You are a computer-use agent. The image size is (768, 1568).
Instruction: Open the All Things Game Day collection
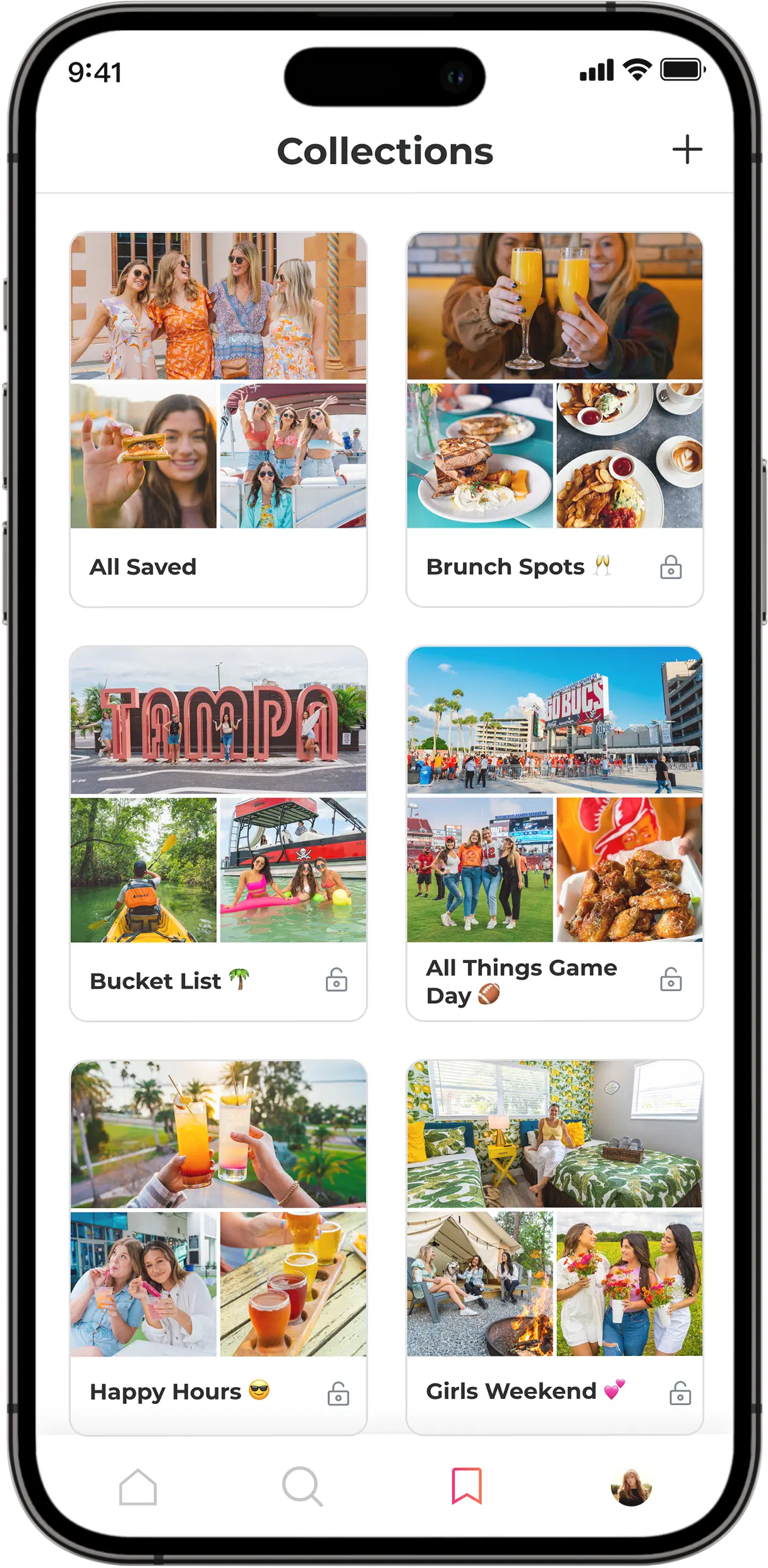[x=554, y=832]
